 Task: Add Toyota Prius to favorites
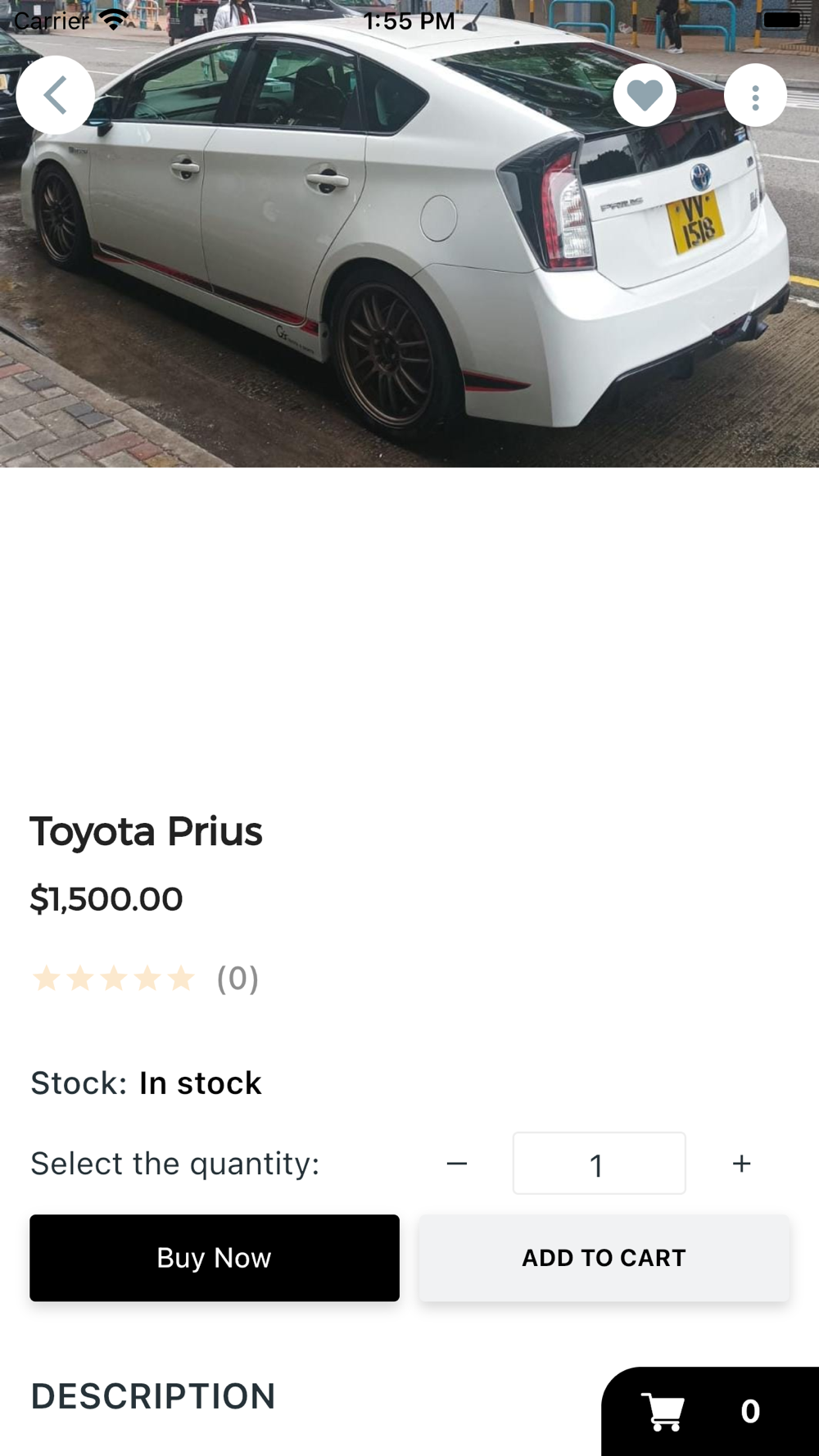tap(645, 96)
